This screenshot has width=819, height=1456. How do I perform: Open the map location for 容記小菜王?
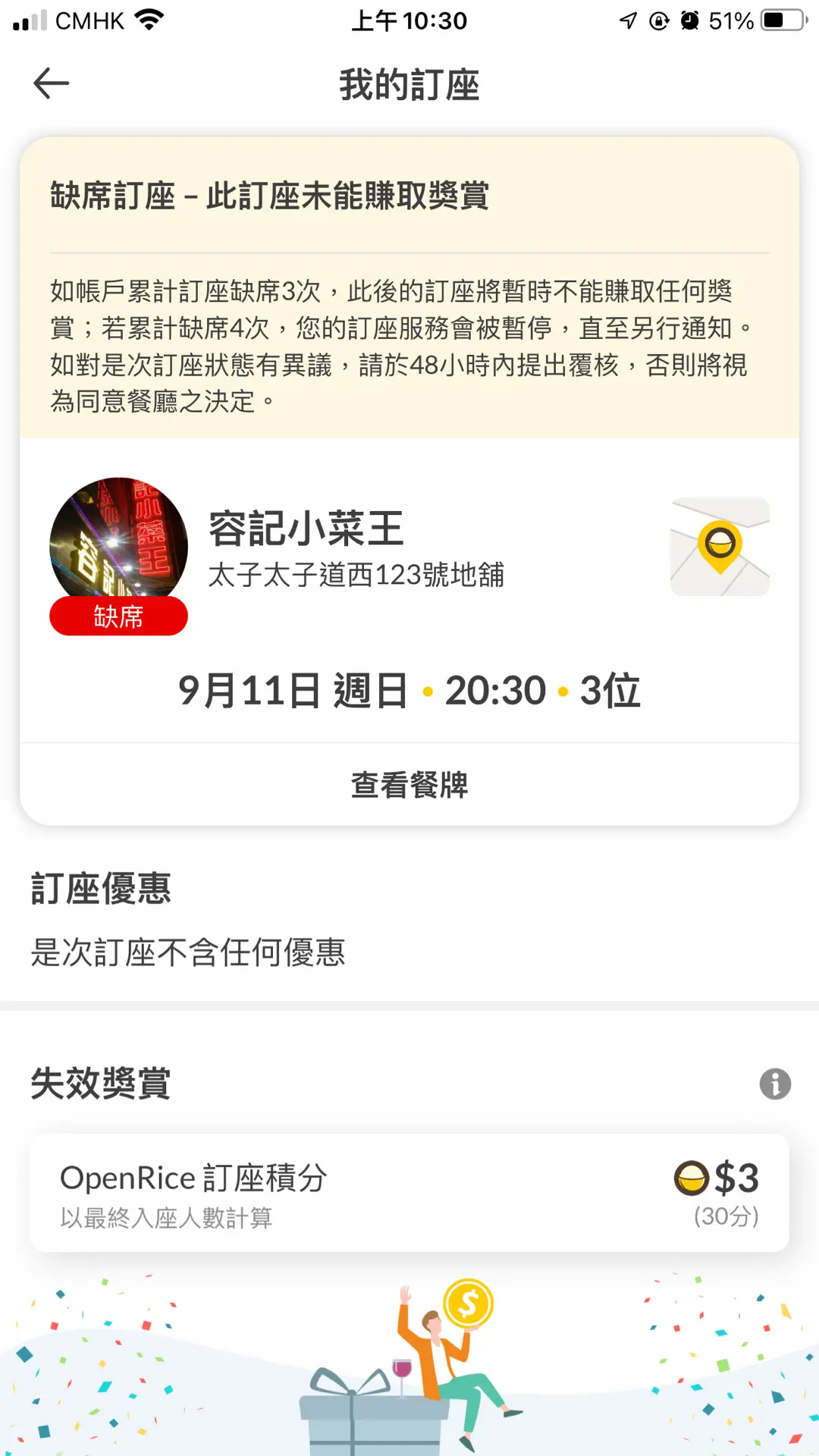pyautogui.click(x=719, y=547)
